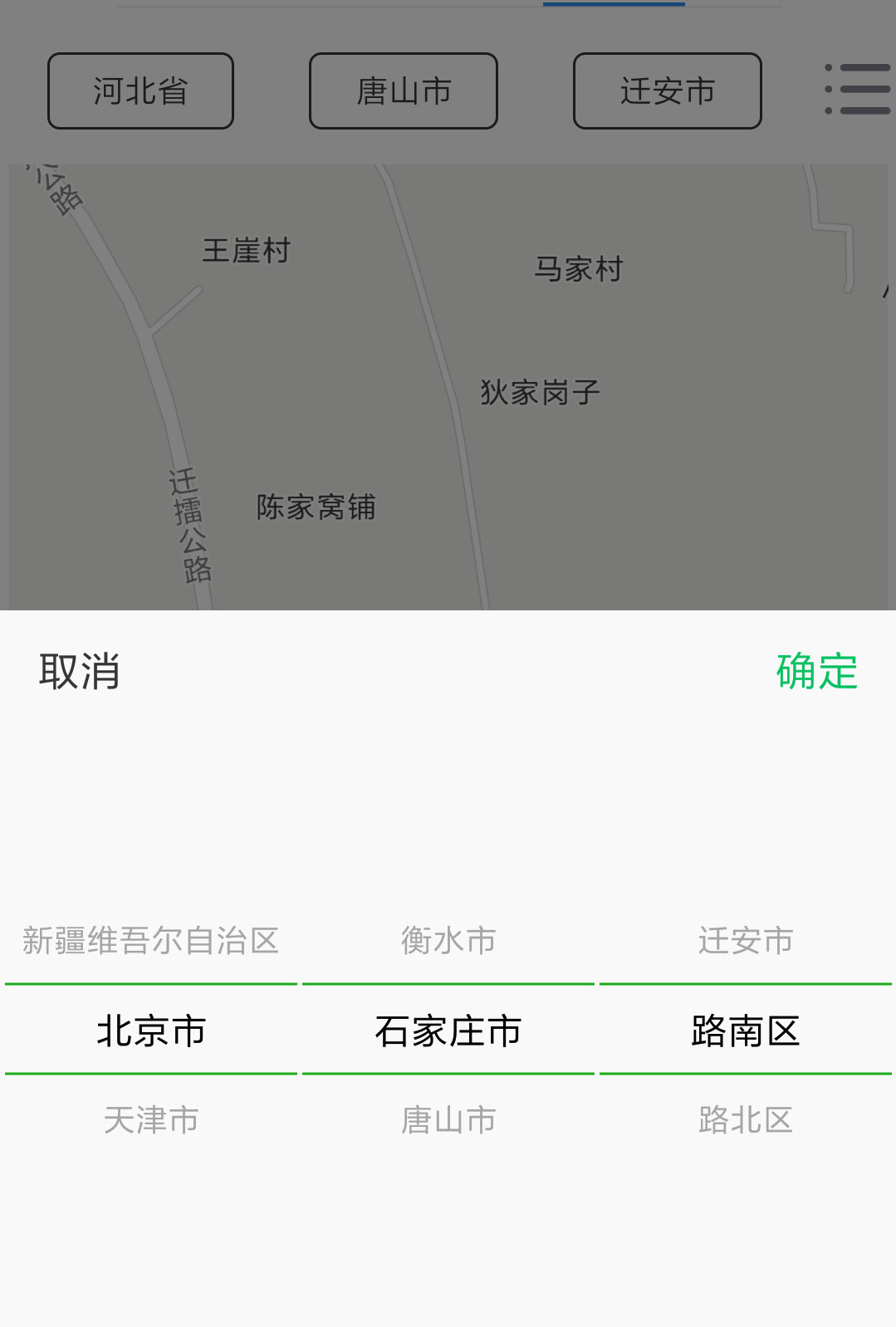
Task: Choose 衡水市 in the city column
Action: coord(448,941)
